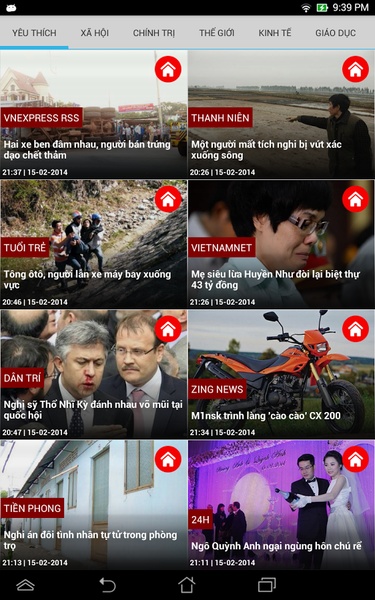Tap the home icon on Thanh Niên card
375x600 pixels.
pyautogui.click(x=355, y=69)
